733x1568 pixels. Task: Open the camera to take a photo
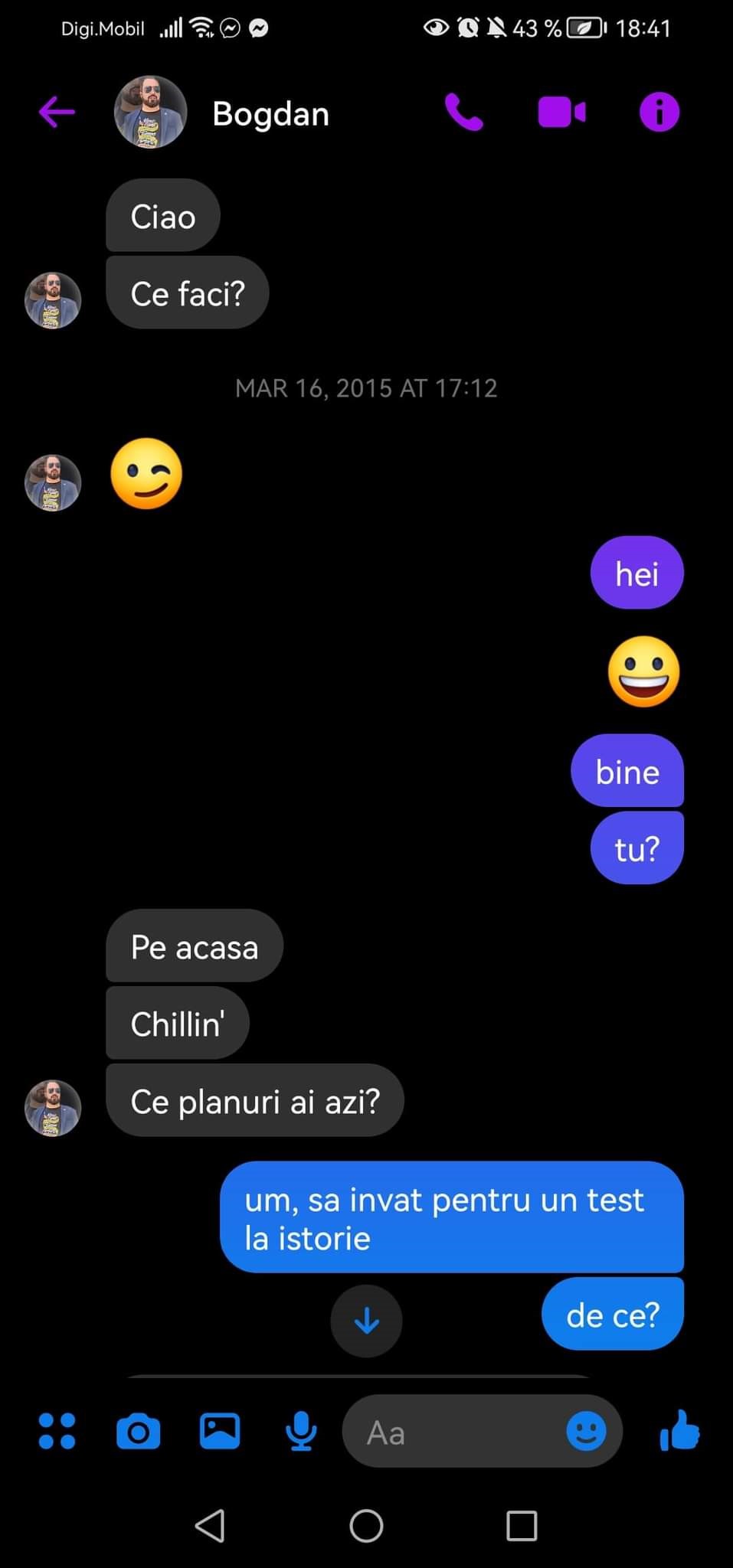139,1431
